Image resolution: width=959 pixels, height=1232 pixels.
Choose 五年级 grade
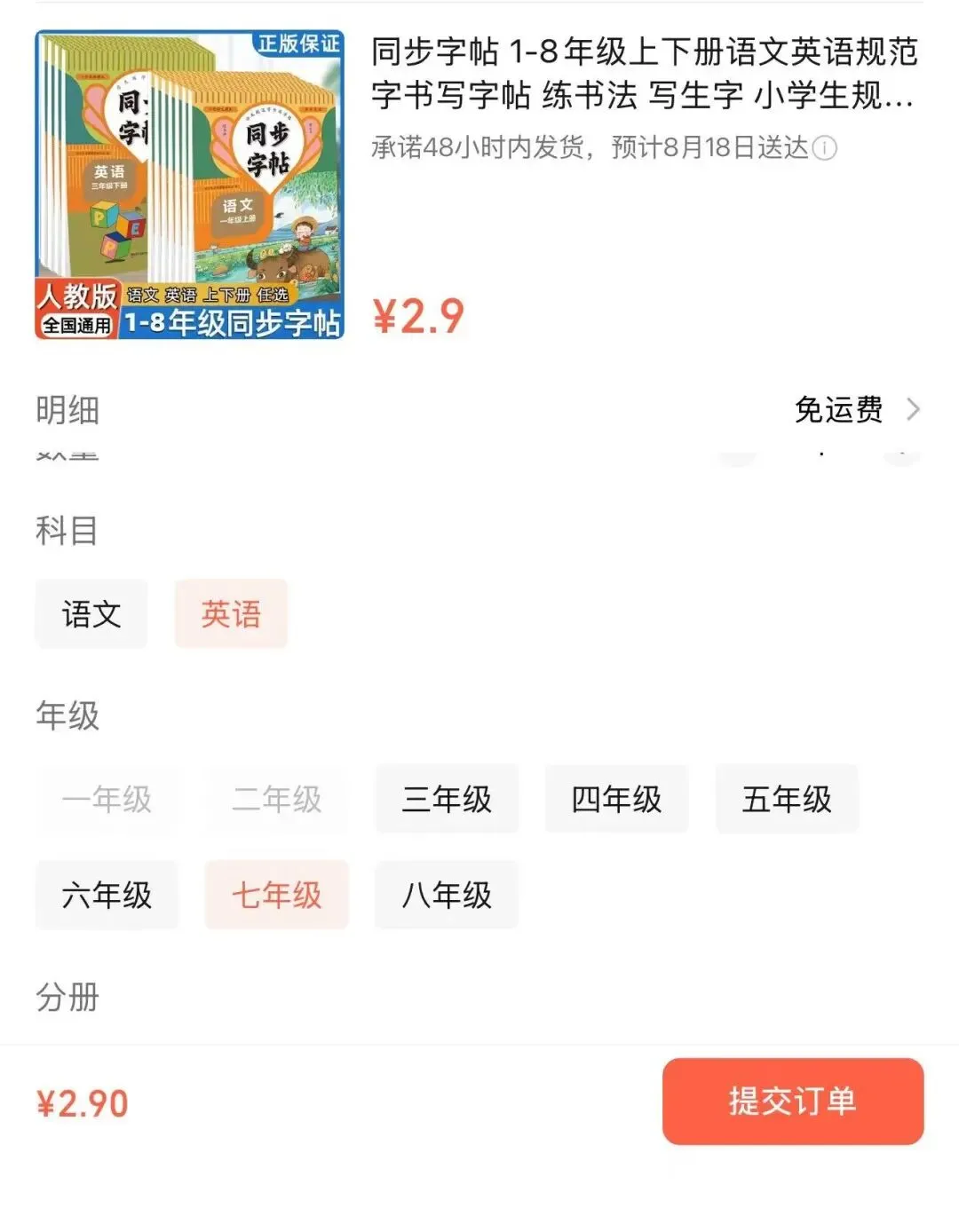787,799
